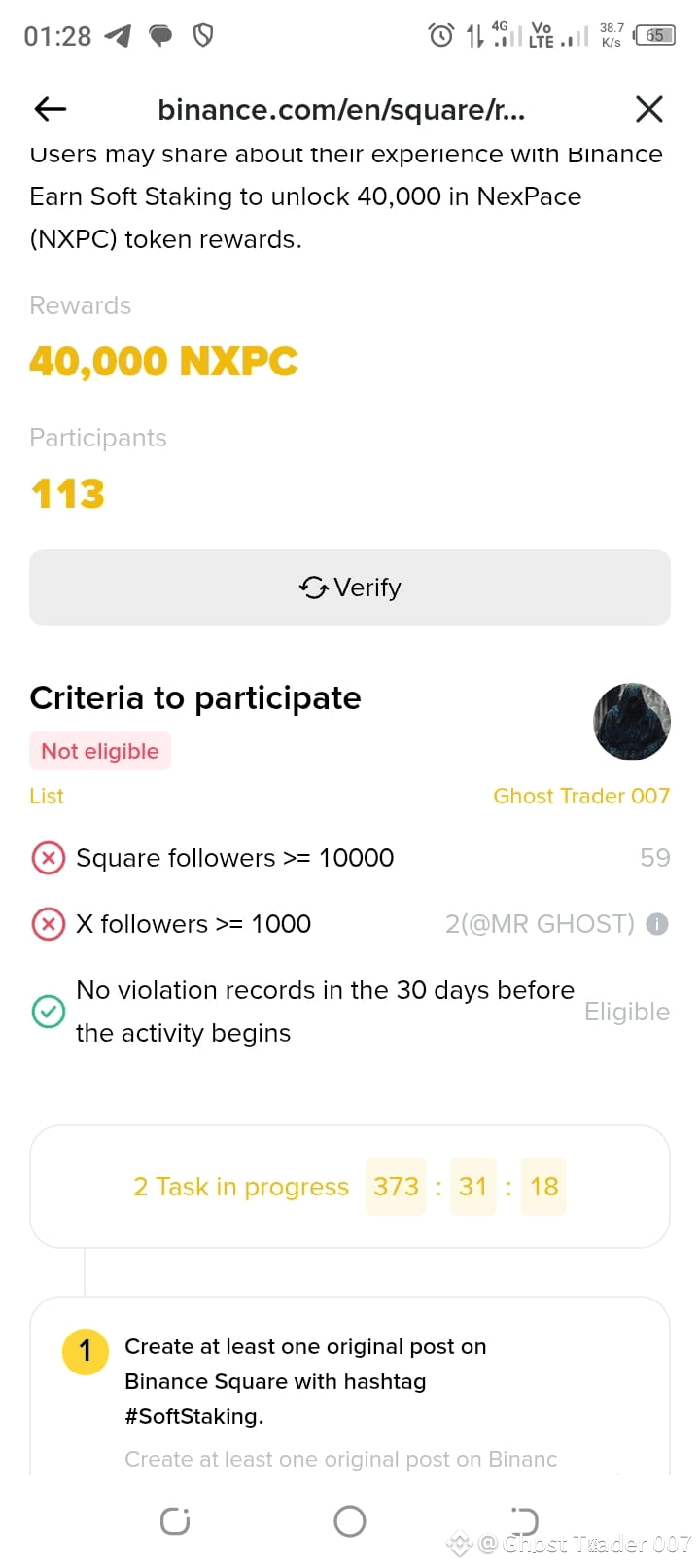Tap the X icon to close the browser page

click(648, 109)
